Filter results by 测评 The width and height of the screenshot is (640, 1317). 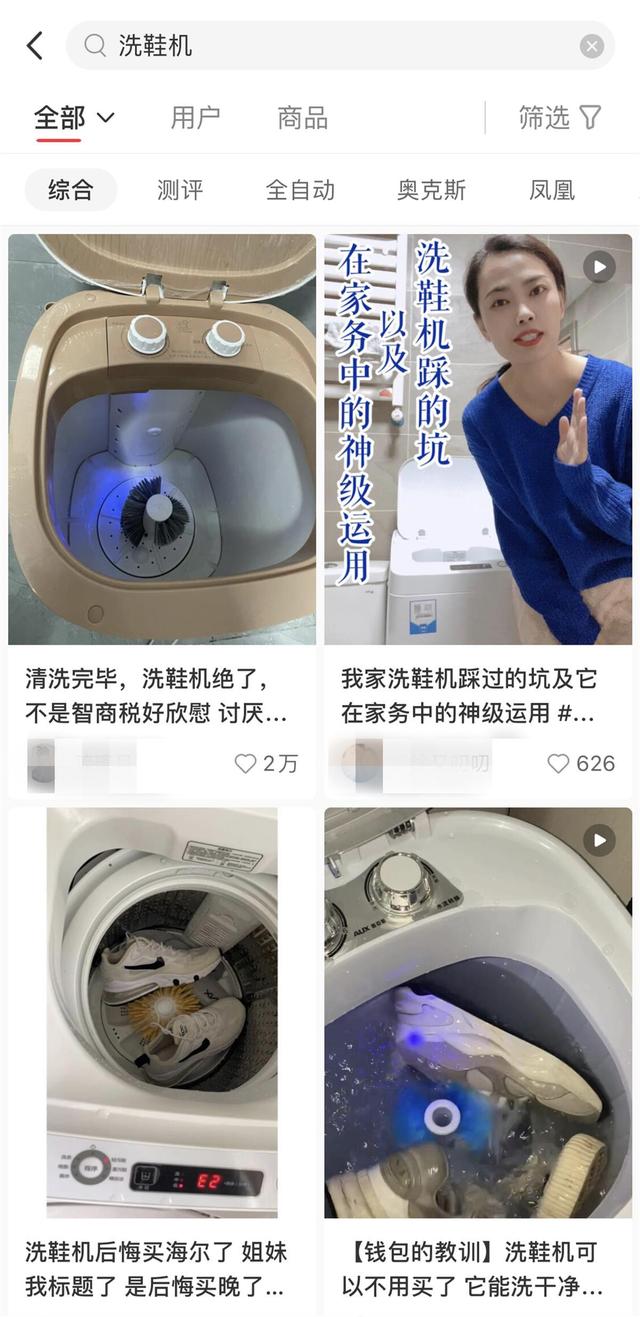coord(180,190)
